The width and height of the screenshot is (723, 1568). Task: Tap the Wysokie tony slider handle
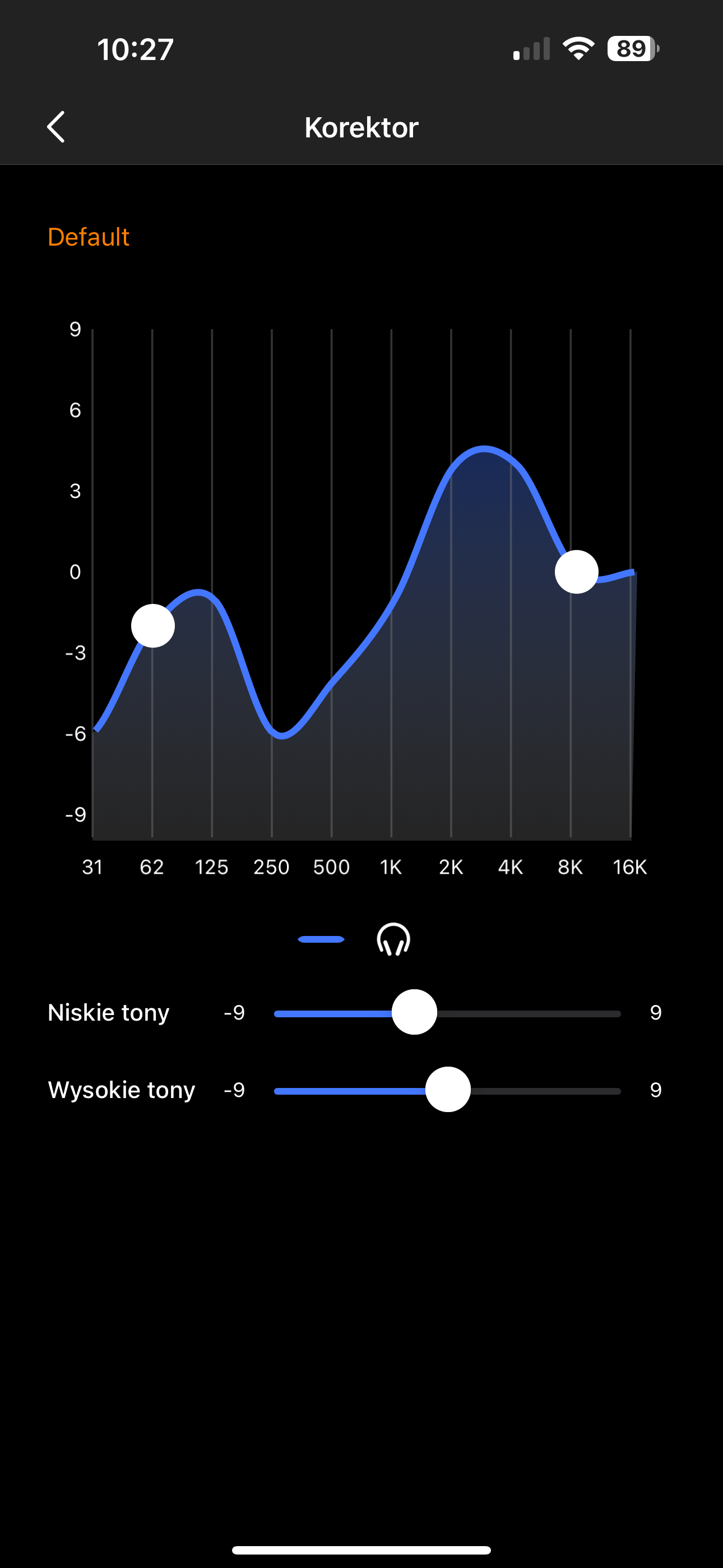(x=448, y=1090)
